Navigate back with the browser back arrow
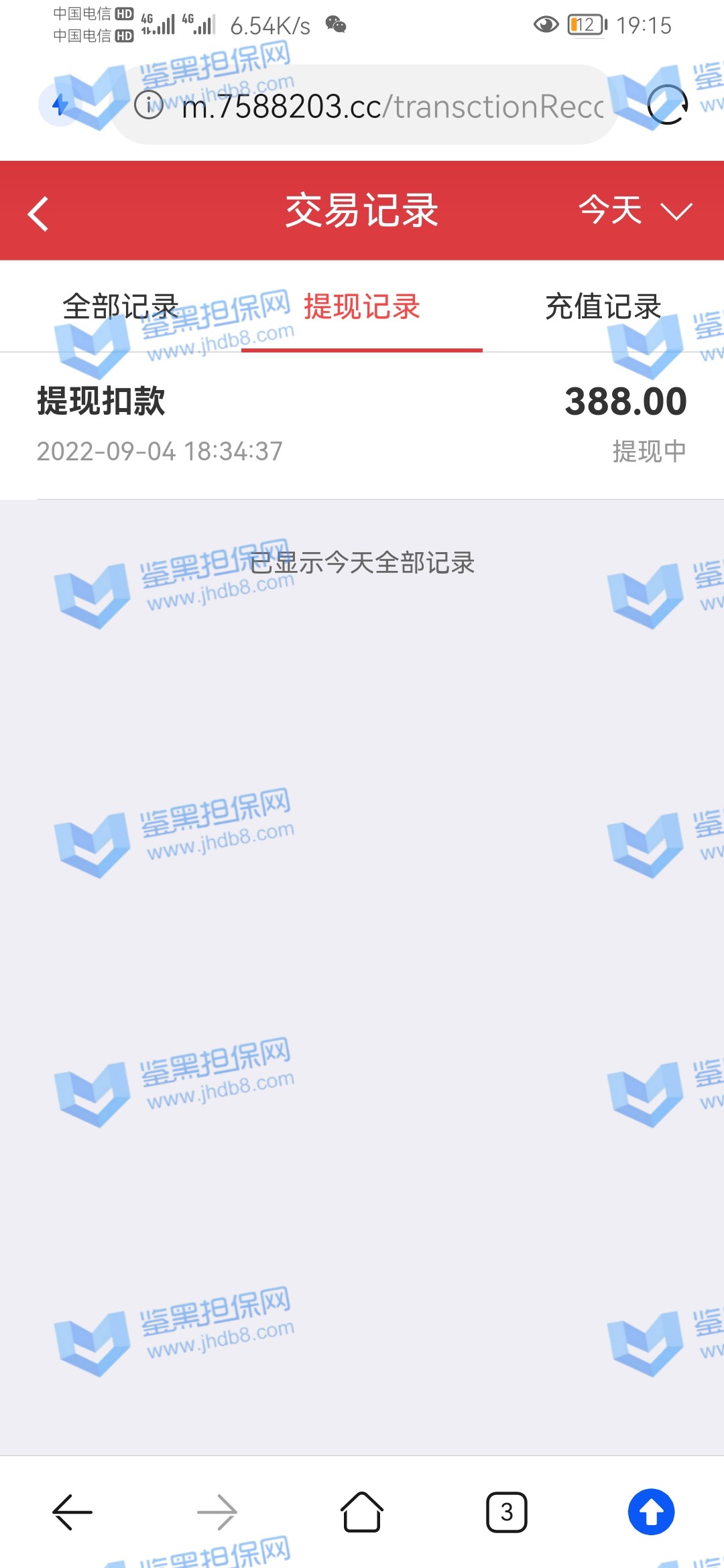724x1568 pixels. [72, 1512]
